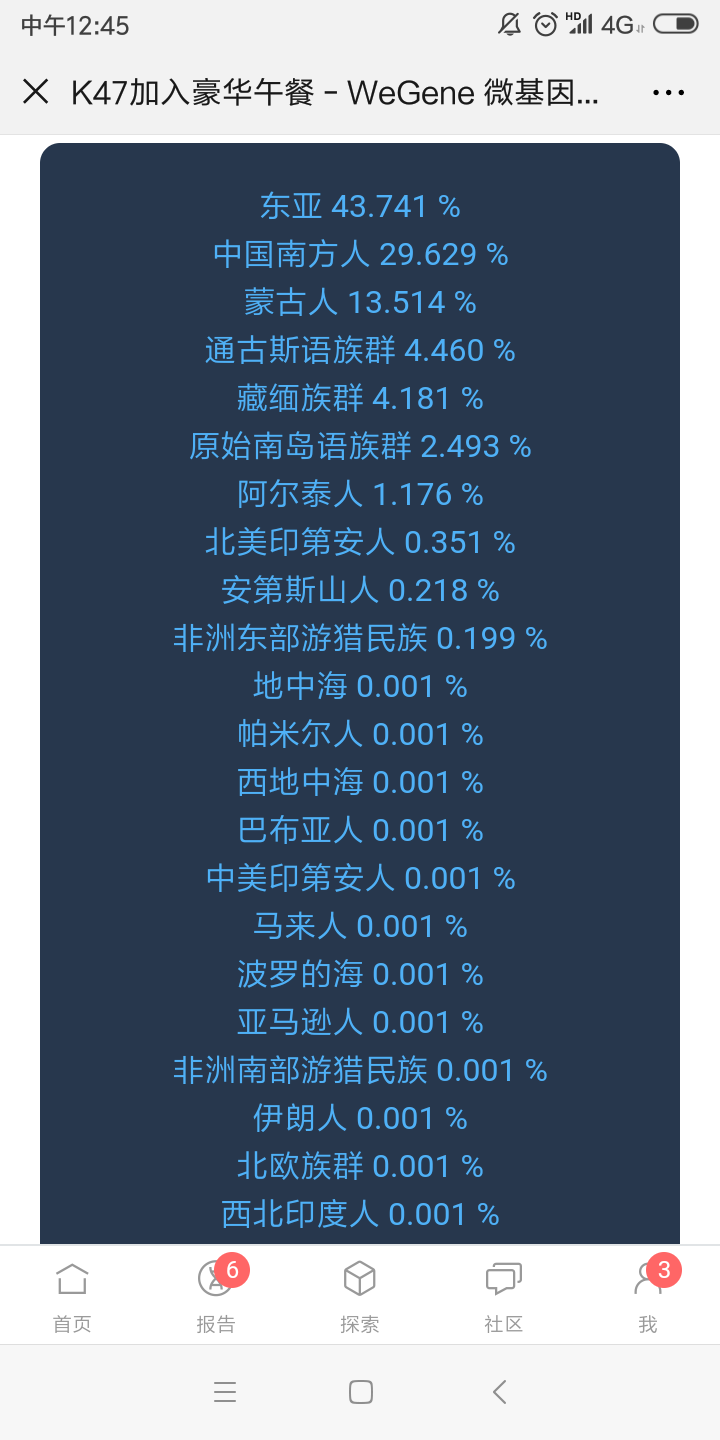Switch to the 首页 tab
The image size is (720, 1440).
(72, 1296)
